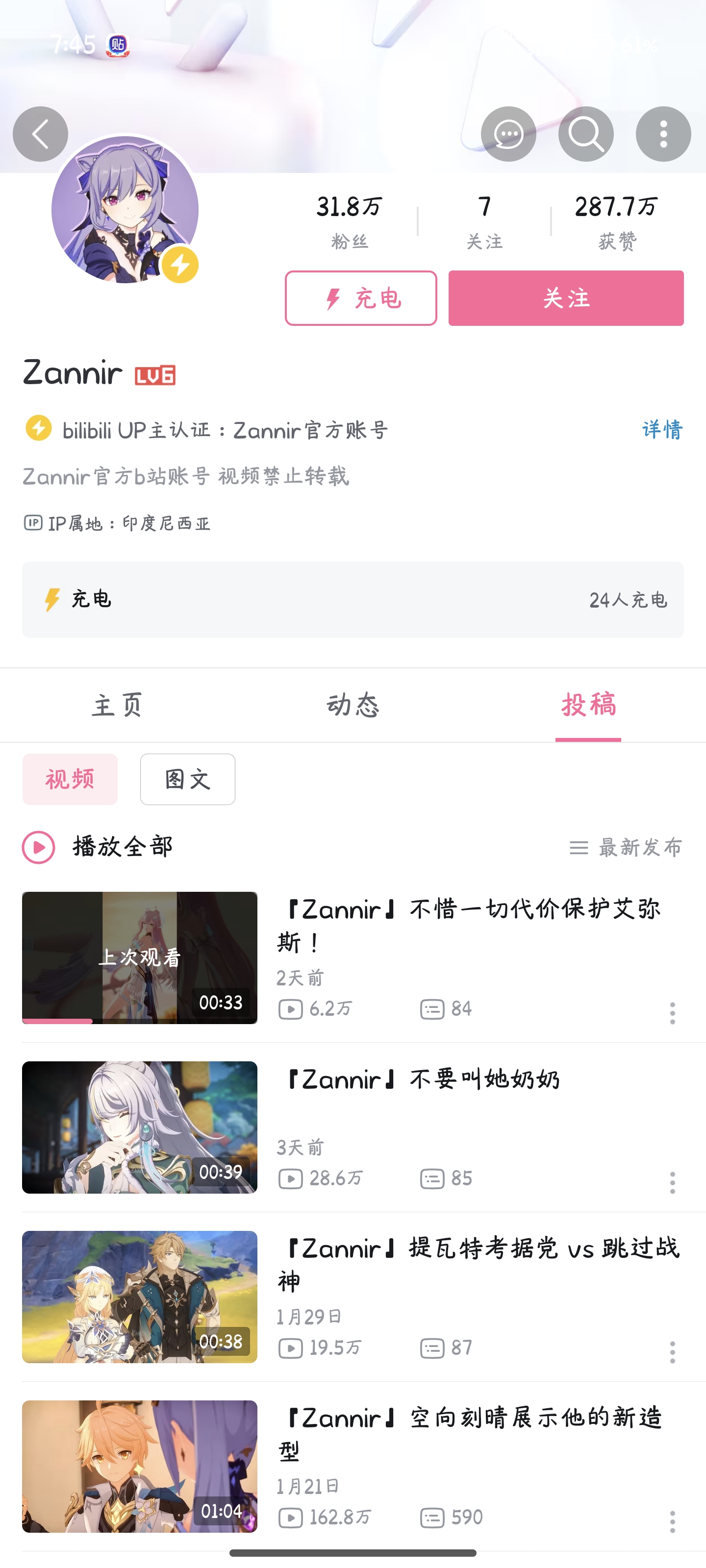Switch to the 动态 tab
This screenshot has height=1568, width=706.
pyautogui.click(x=353, y=705)
